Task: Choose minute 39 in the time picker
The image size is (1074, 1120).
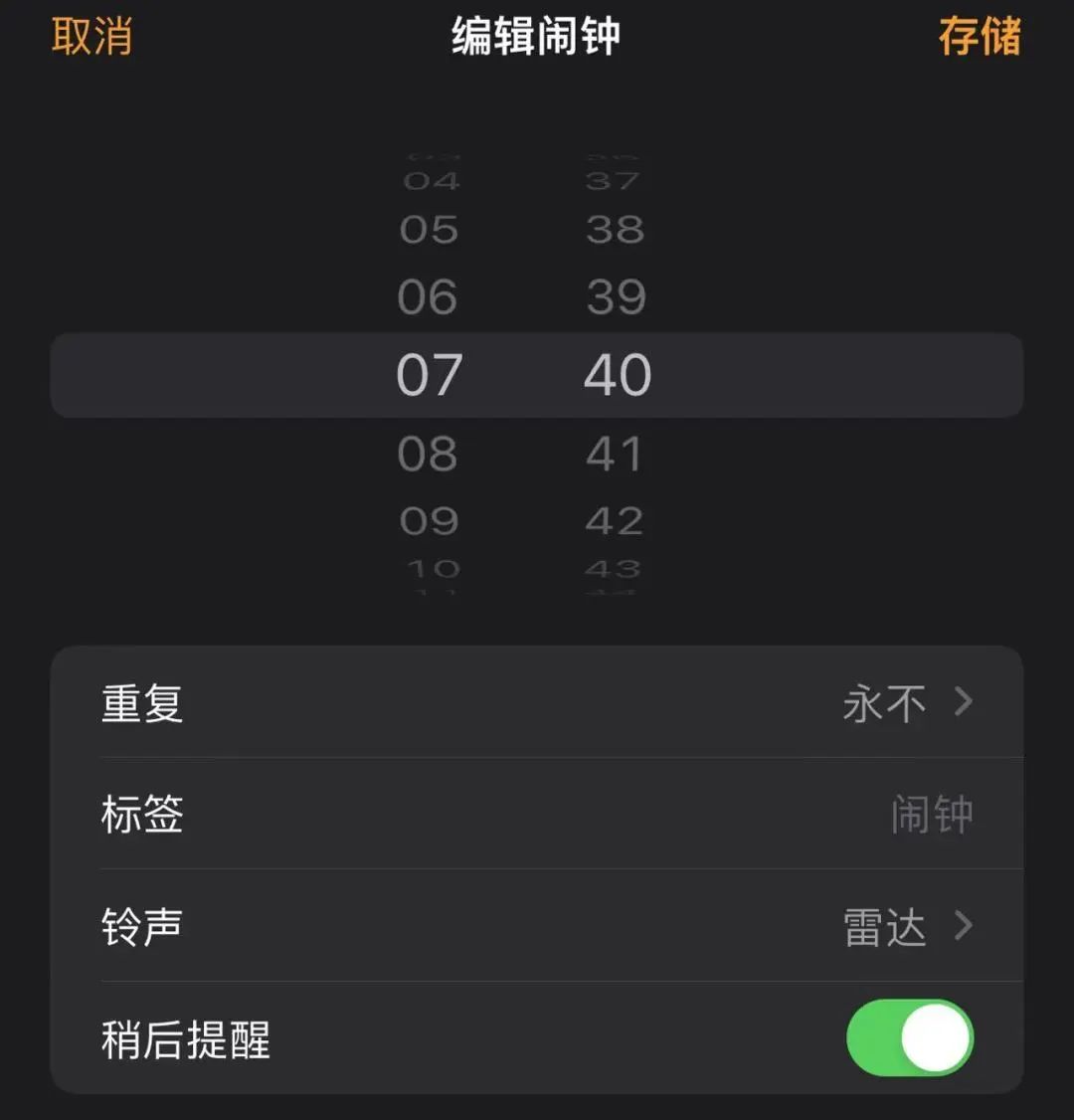Action: (616, 297)
